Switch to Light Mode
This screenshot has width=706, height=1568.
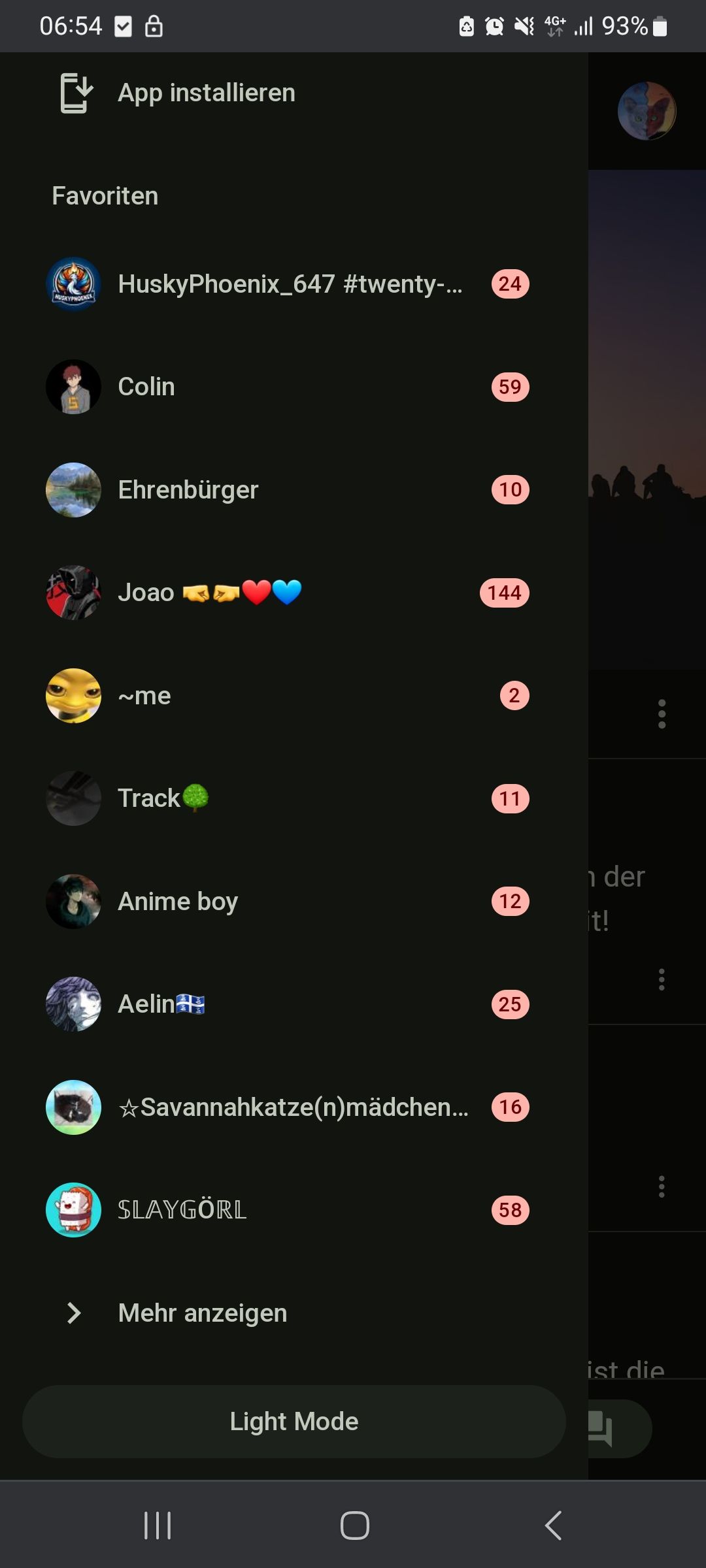coord(294,1422)
